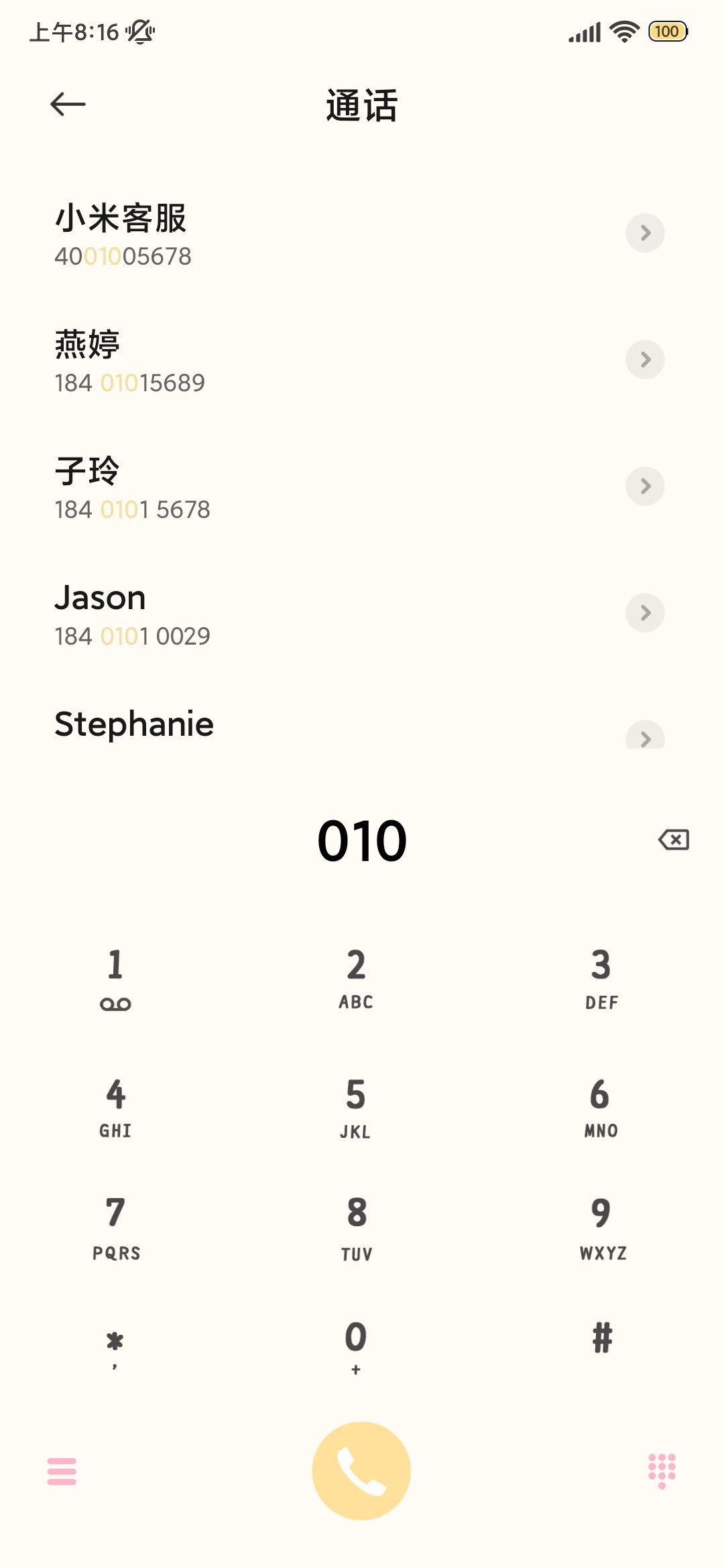
Task: Dial digit 1 on keypad
Action: click(115, 978)
